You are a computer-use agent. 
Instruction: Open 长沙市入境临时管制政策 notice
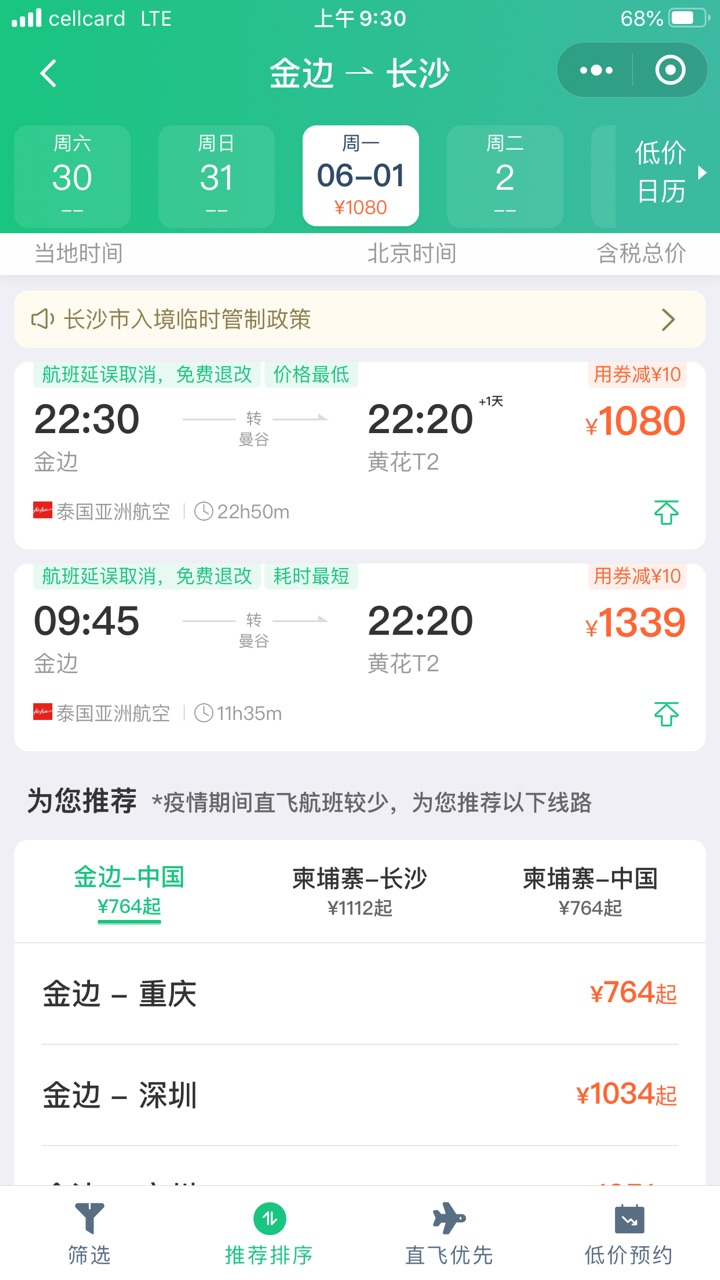[360, 319]
